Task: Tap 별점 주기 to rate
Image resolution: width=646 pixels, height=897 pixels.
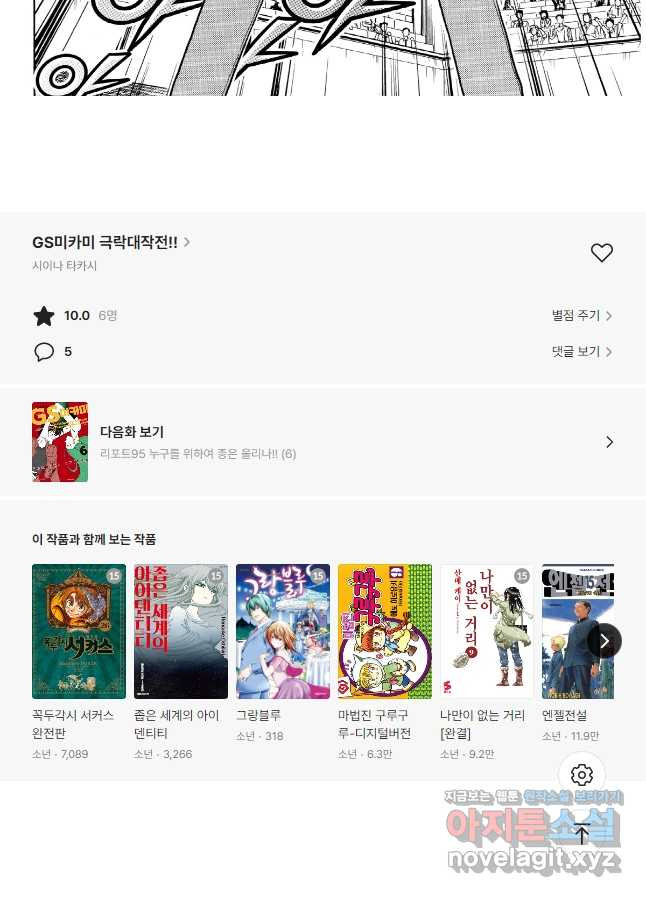Action: point(581,316)
